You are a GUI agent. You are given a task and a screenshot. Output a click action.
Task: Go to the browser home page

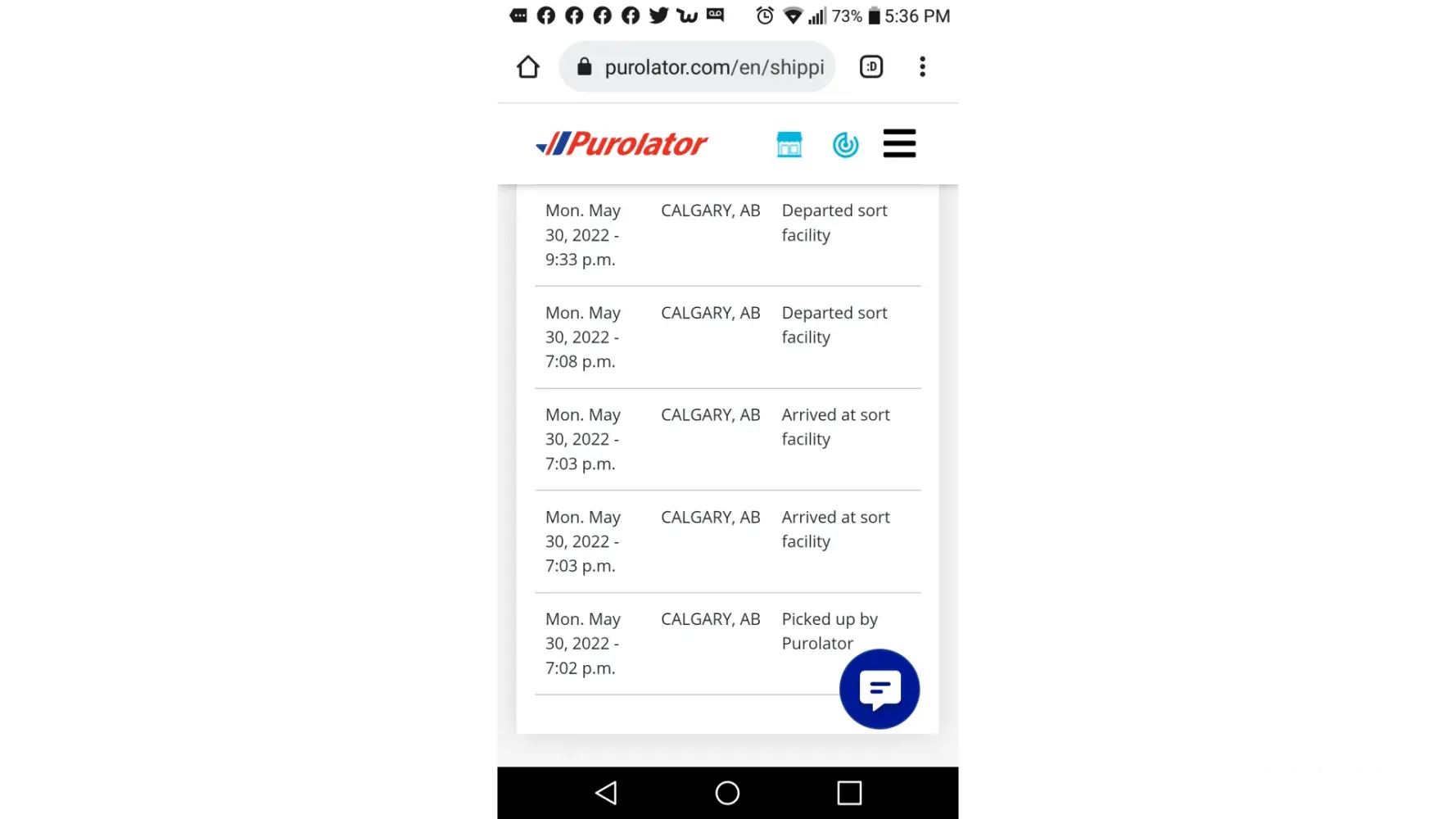(528, 67)
